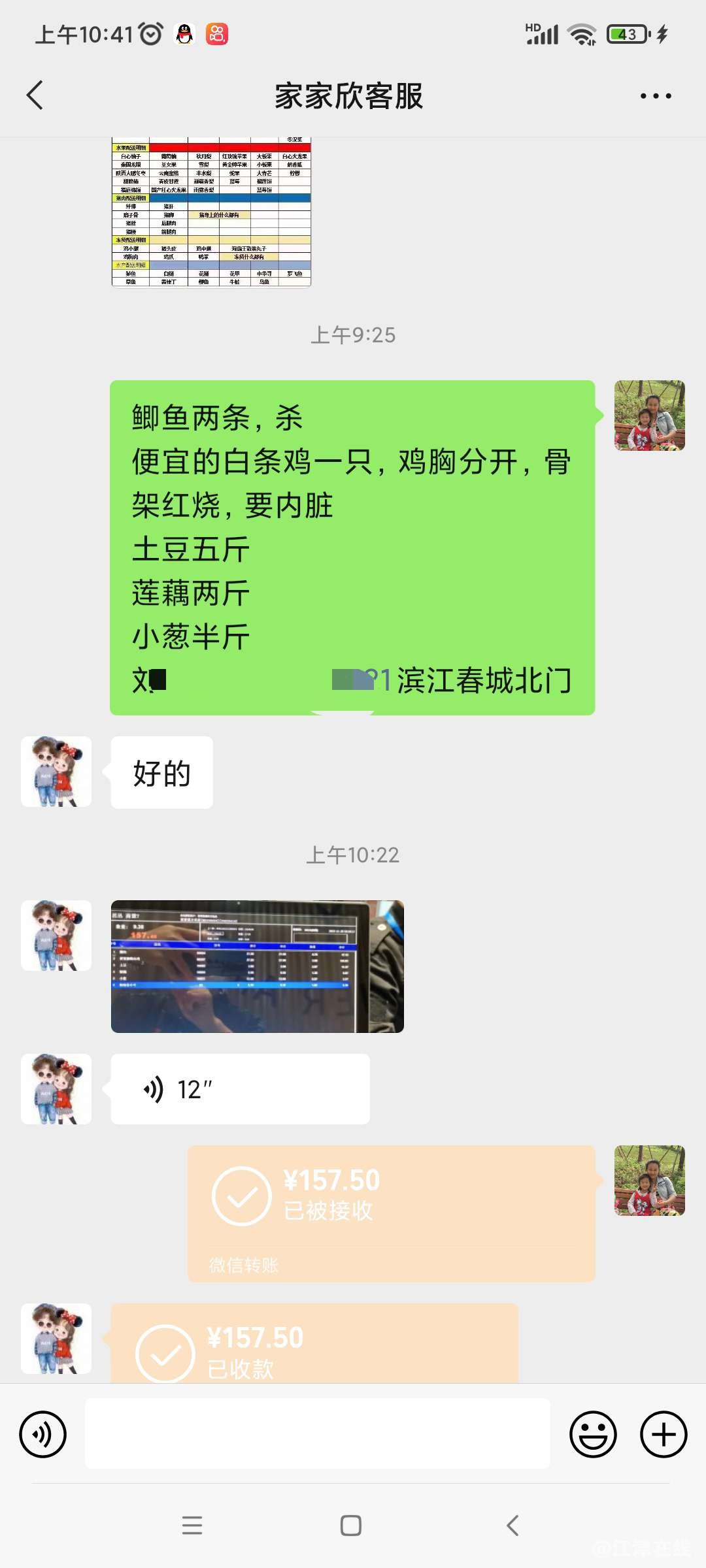Open the ¥157.50 已被接收 transfer card
Viewport: 706px width, 1568px height.
(391, 1213)
